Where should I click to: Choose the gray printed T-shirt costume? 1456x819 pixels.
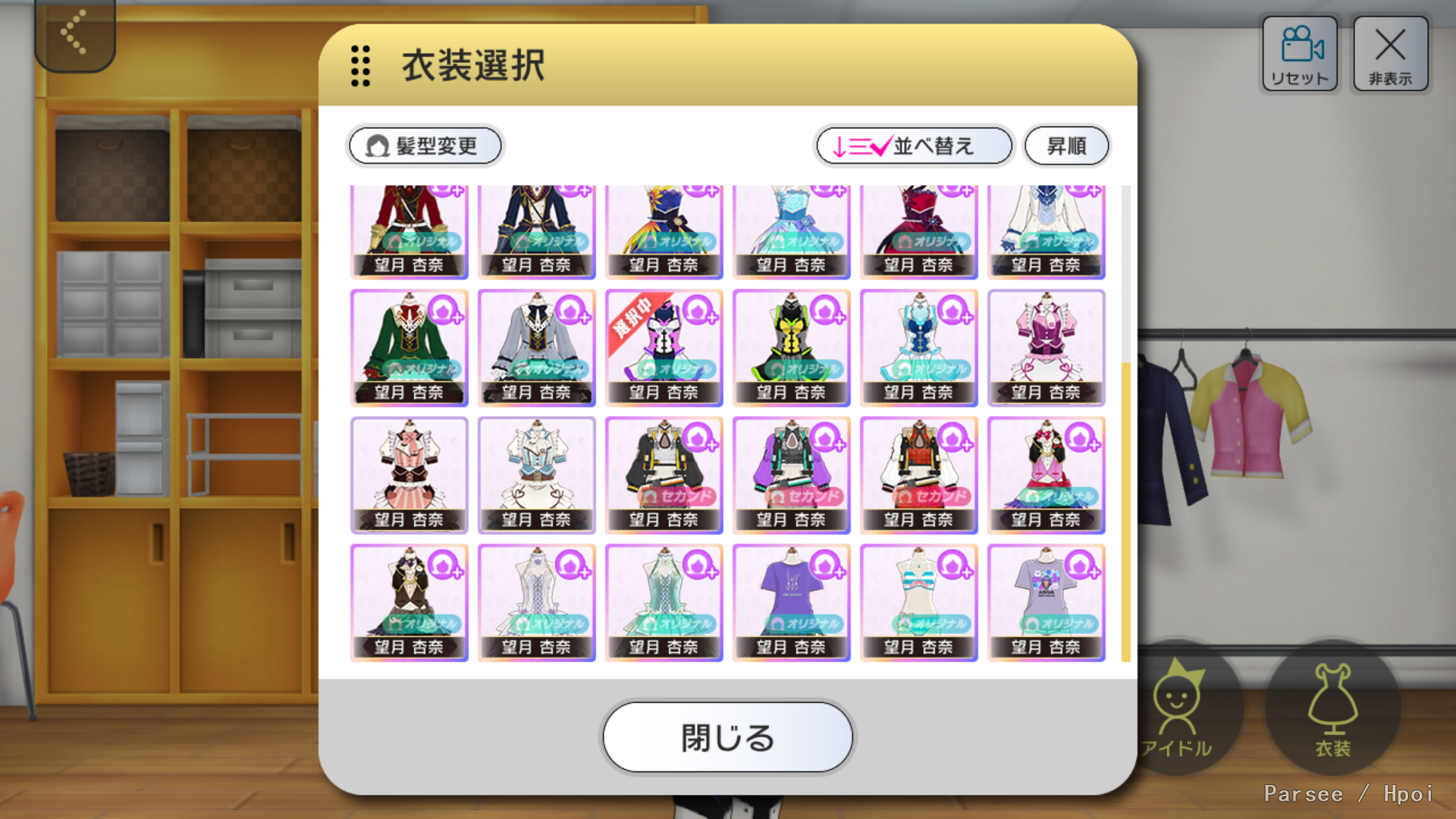(1046, 602)
